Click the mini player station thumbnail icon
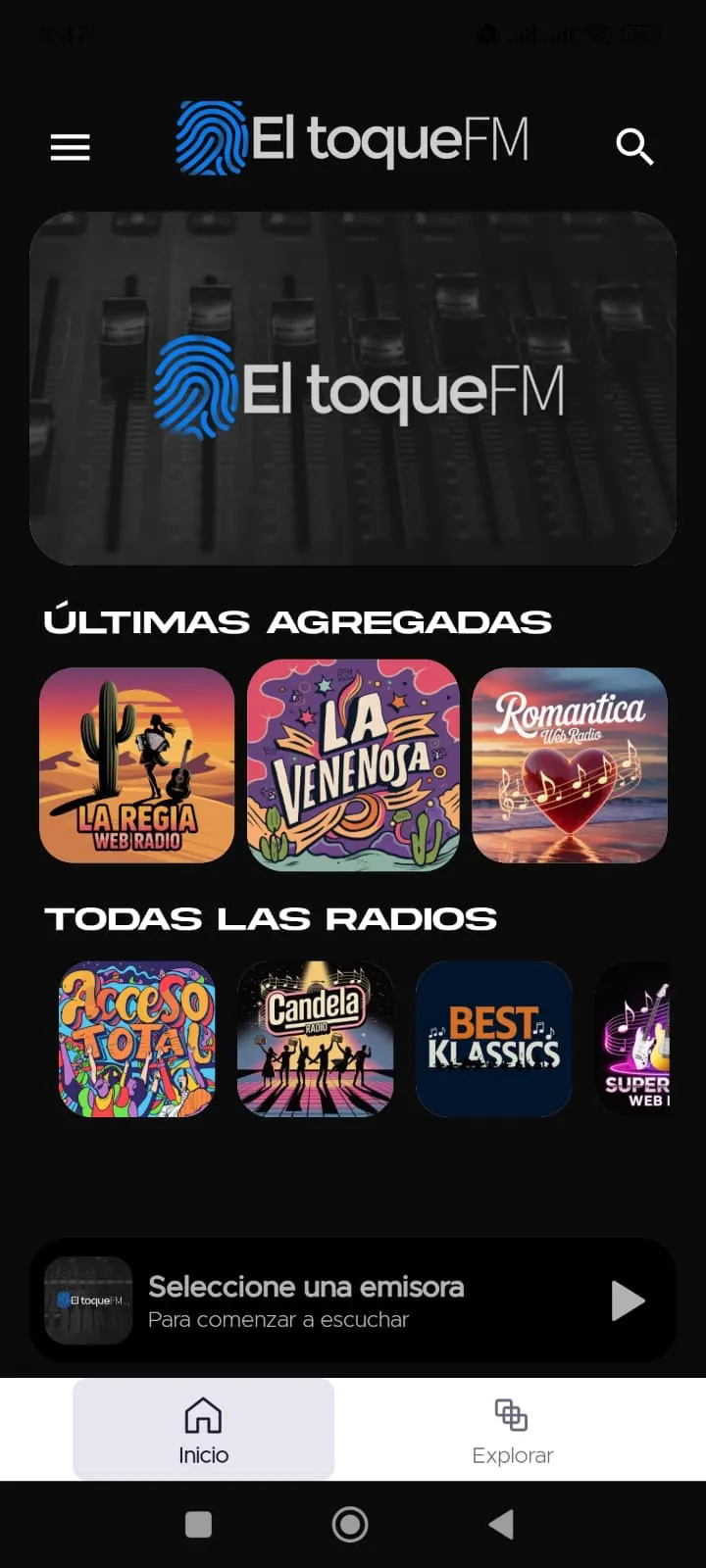 [86, 1300]
